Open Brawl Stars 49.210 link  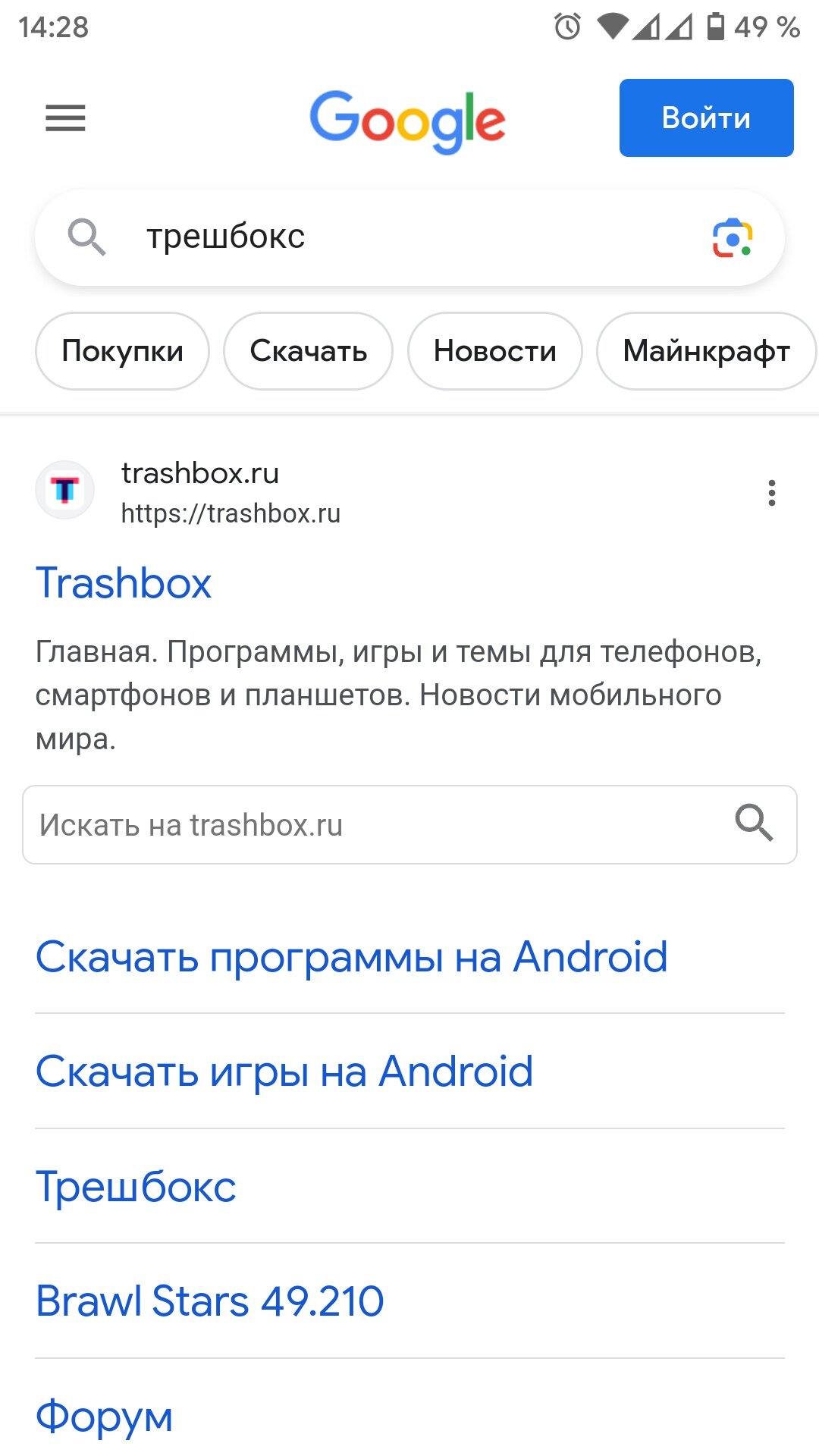point(210,1301)
